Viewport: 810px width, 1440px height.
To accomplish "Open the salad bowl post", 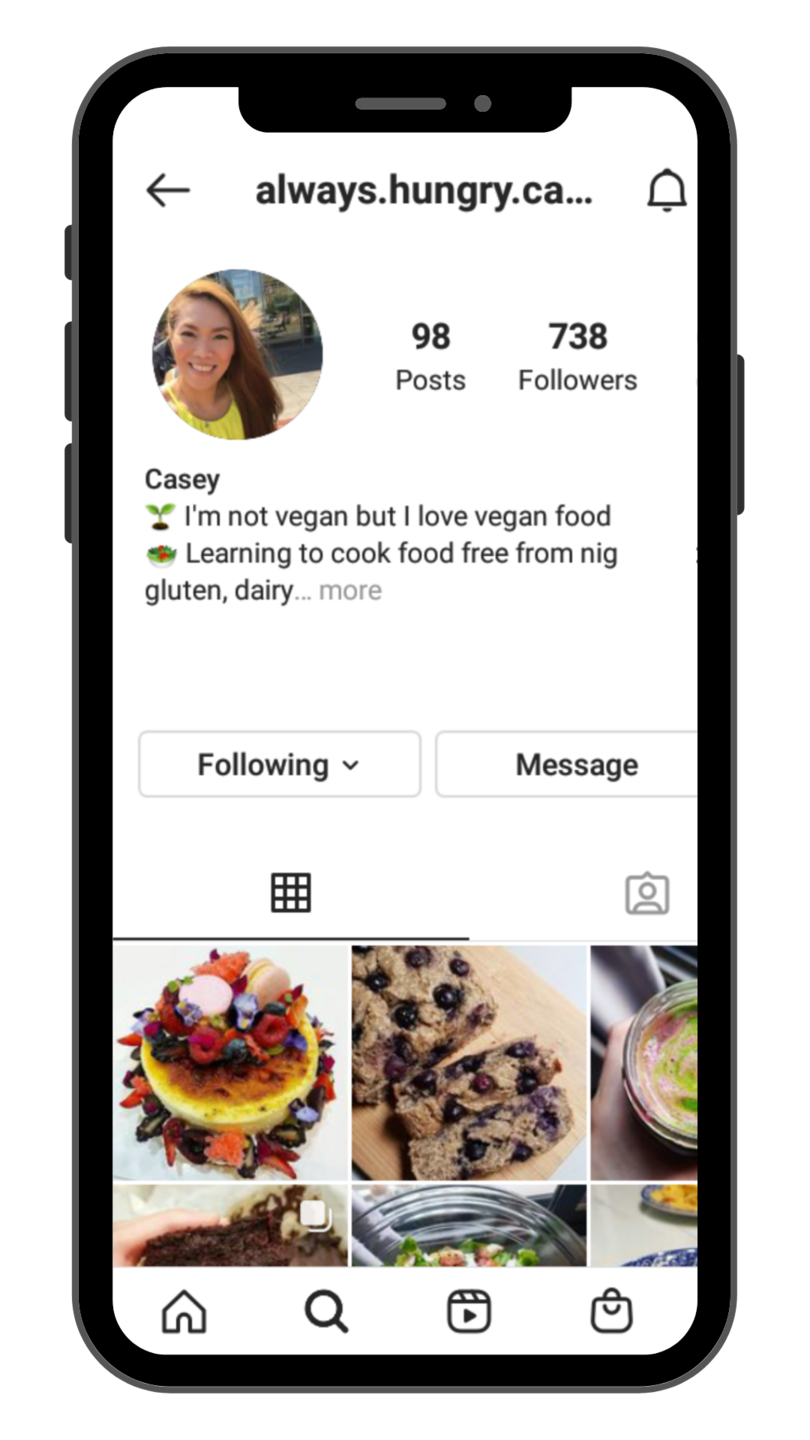I will pyautogui.click(x=469, y=1226).
